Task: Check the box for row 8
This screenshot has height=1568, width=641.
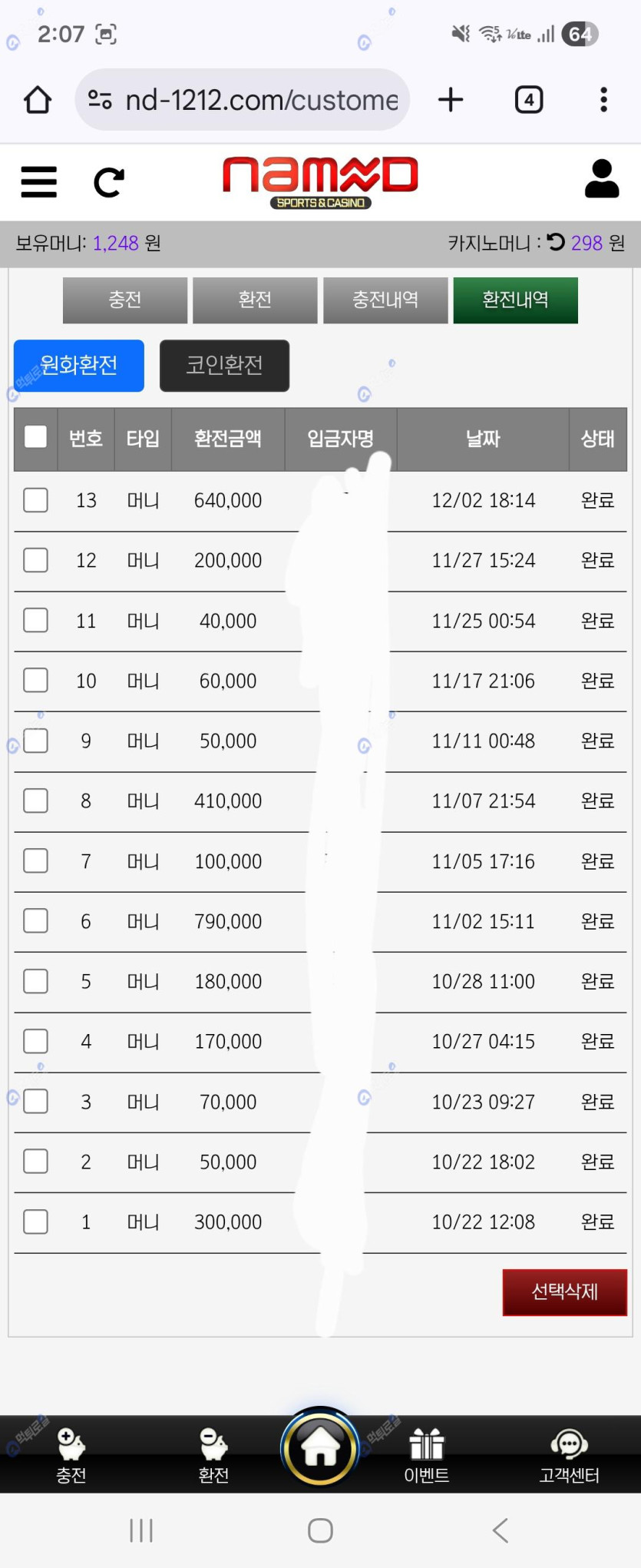Action: [x=36, y=801]
